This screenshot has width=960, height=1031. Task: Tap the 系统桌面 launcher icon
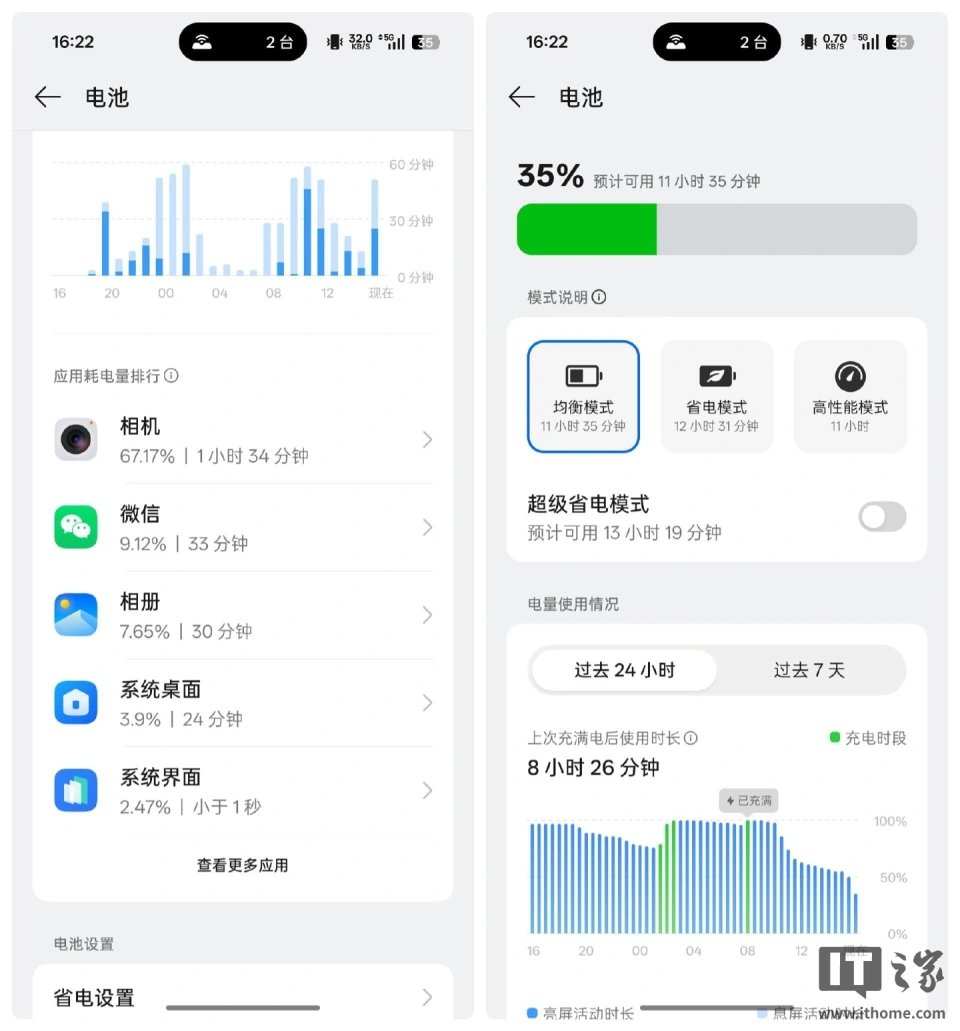click(75, 702)
